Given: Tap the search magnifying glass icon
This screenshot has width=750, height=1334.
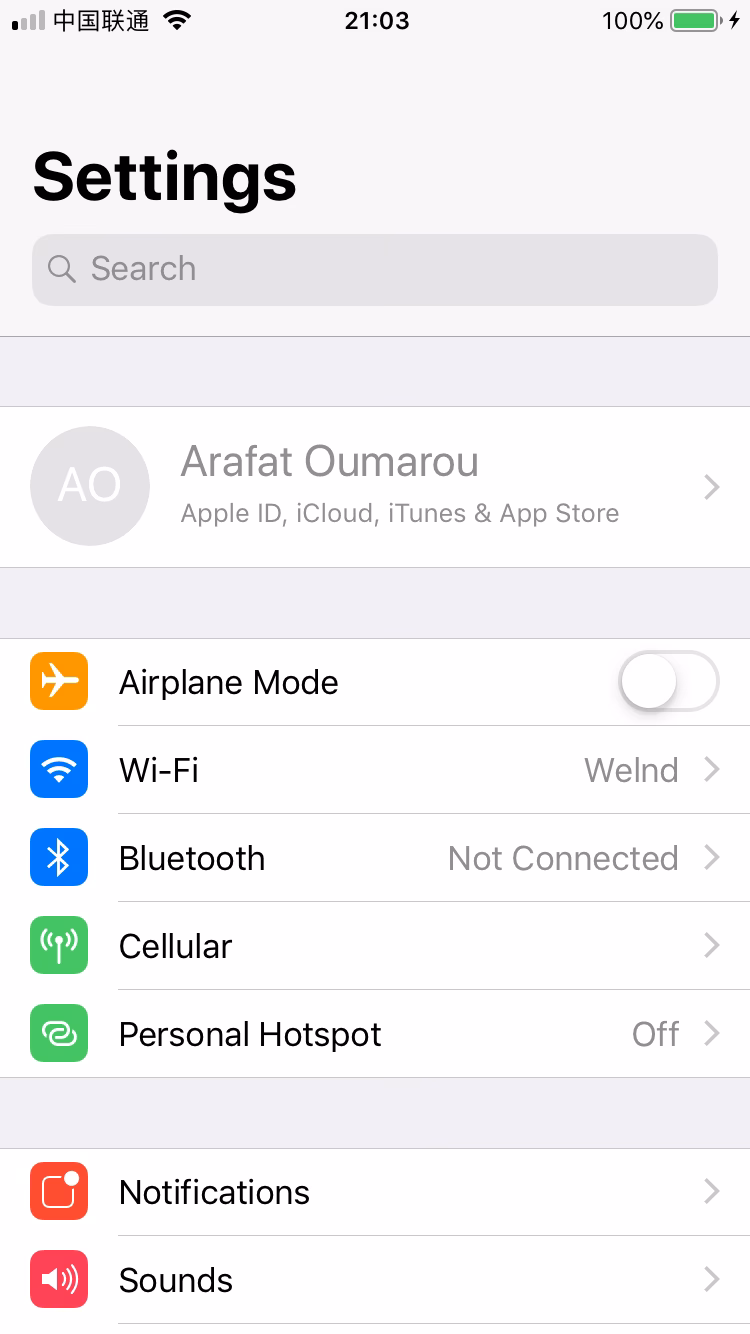Looking at the screenshot, I should coord(62,269).
